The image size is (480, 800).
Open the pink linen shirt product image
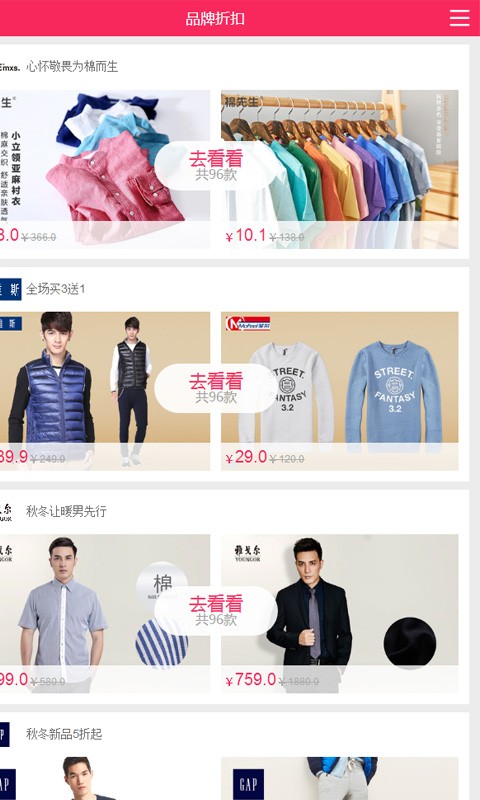[105, 169]
